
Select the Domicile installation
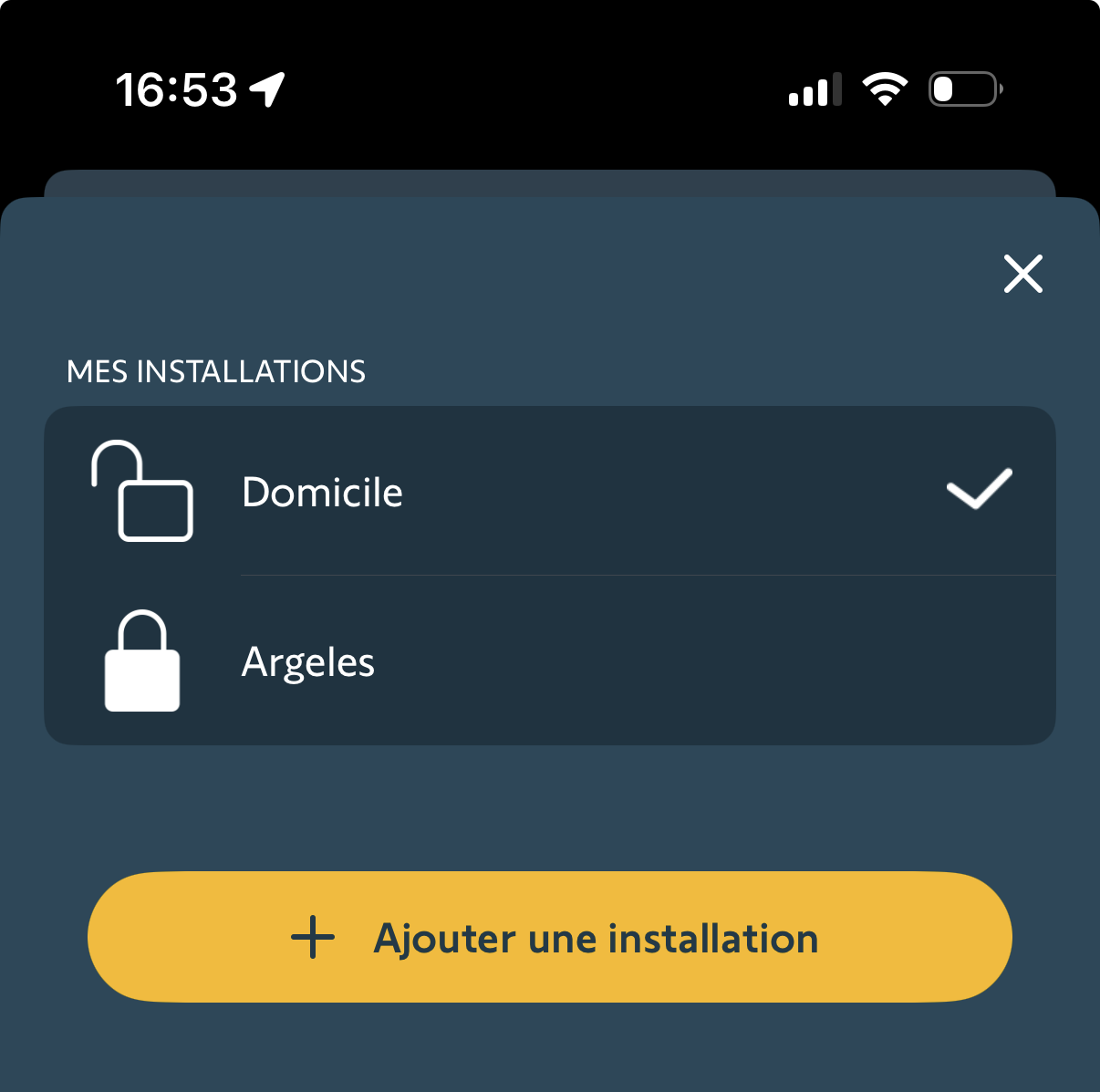click(x=549, y=492)
